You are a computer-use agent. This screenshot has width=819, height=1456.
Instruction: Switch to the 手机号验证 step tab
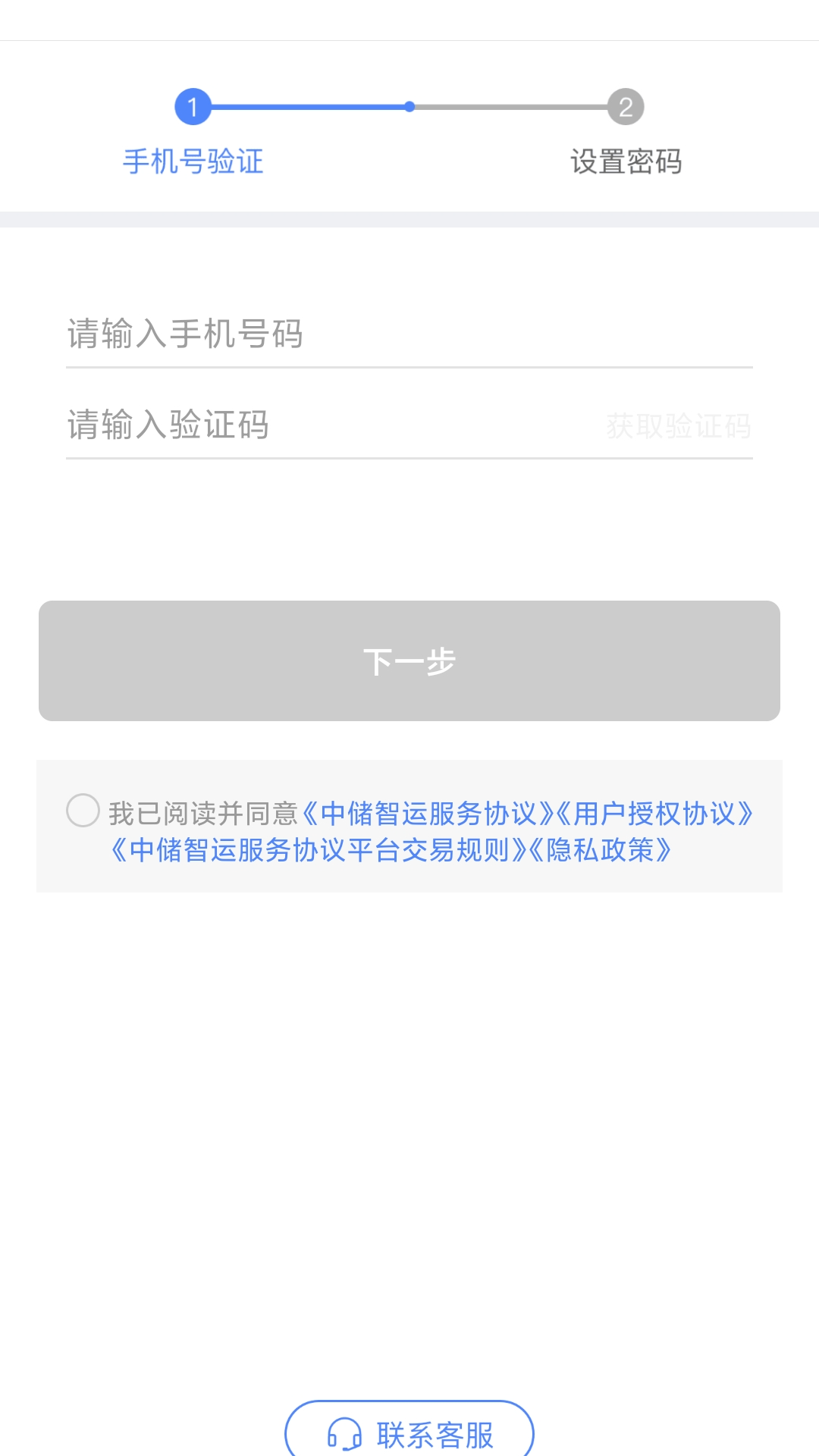point(194,162)
